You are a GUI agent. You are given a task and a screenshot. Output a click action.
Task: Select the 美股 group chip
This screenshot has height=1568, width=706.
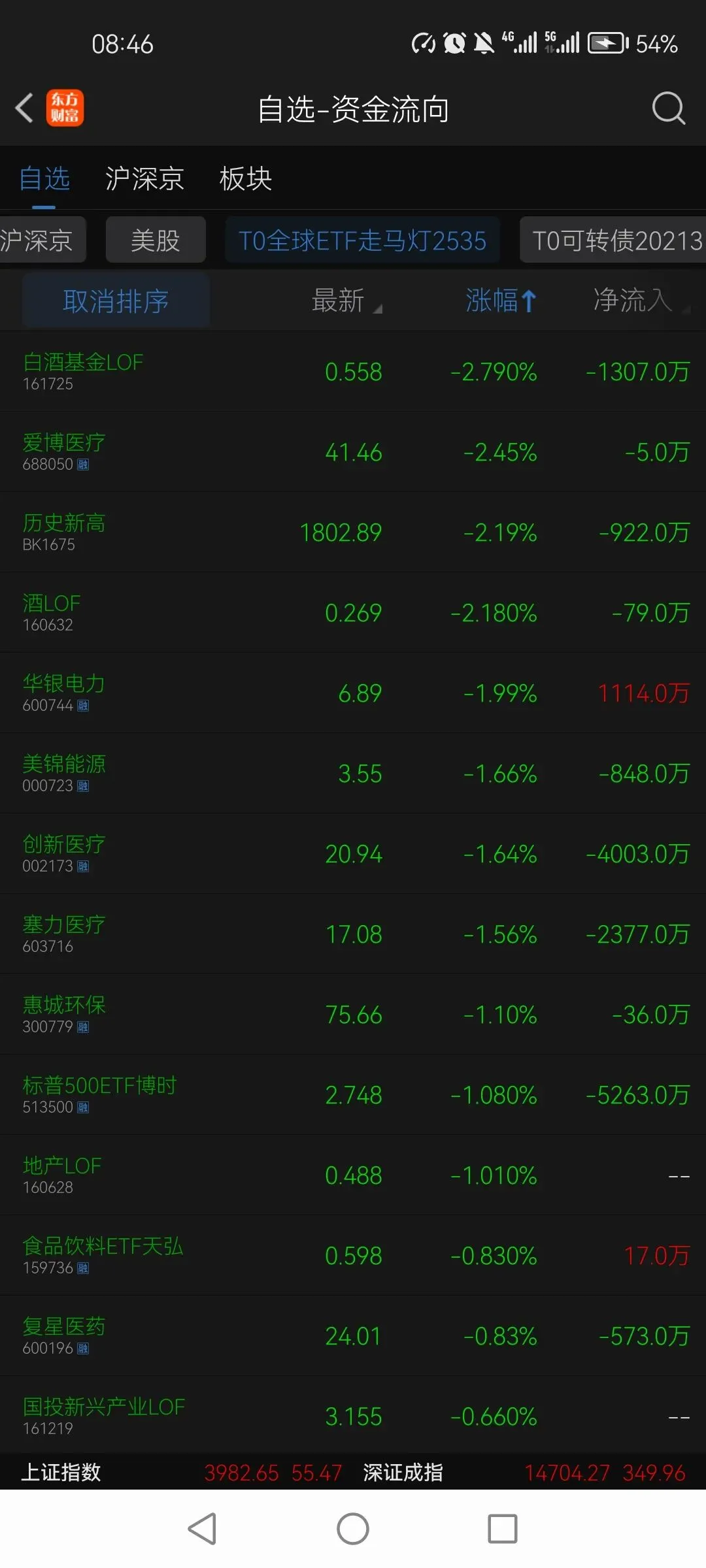pos(156,240)
